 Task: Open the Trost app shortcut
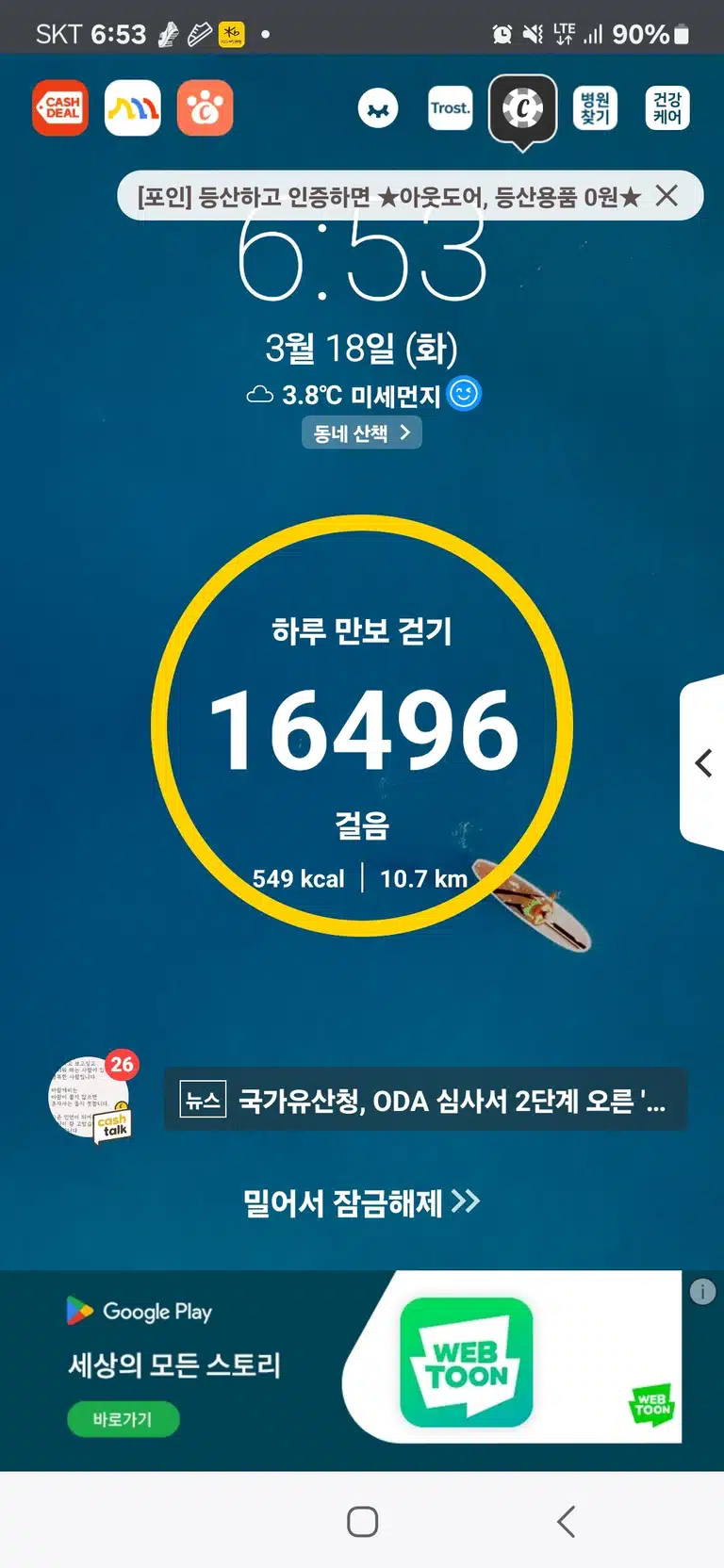[450, 108]
